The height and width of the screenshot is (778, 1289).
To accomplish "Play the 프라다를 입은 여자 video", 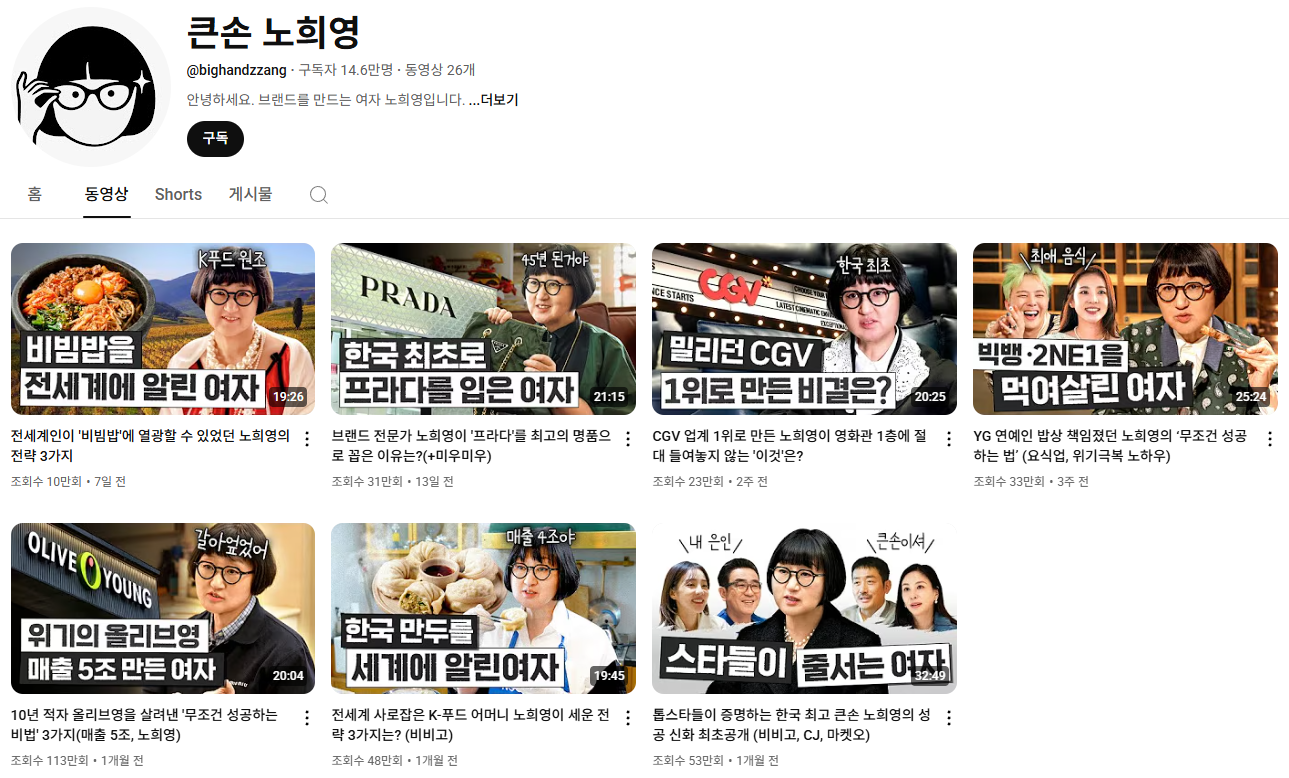I will 483,329.
